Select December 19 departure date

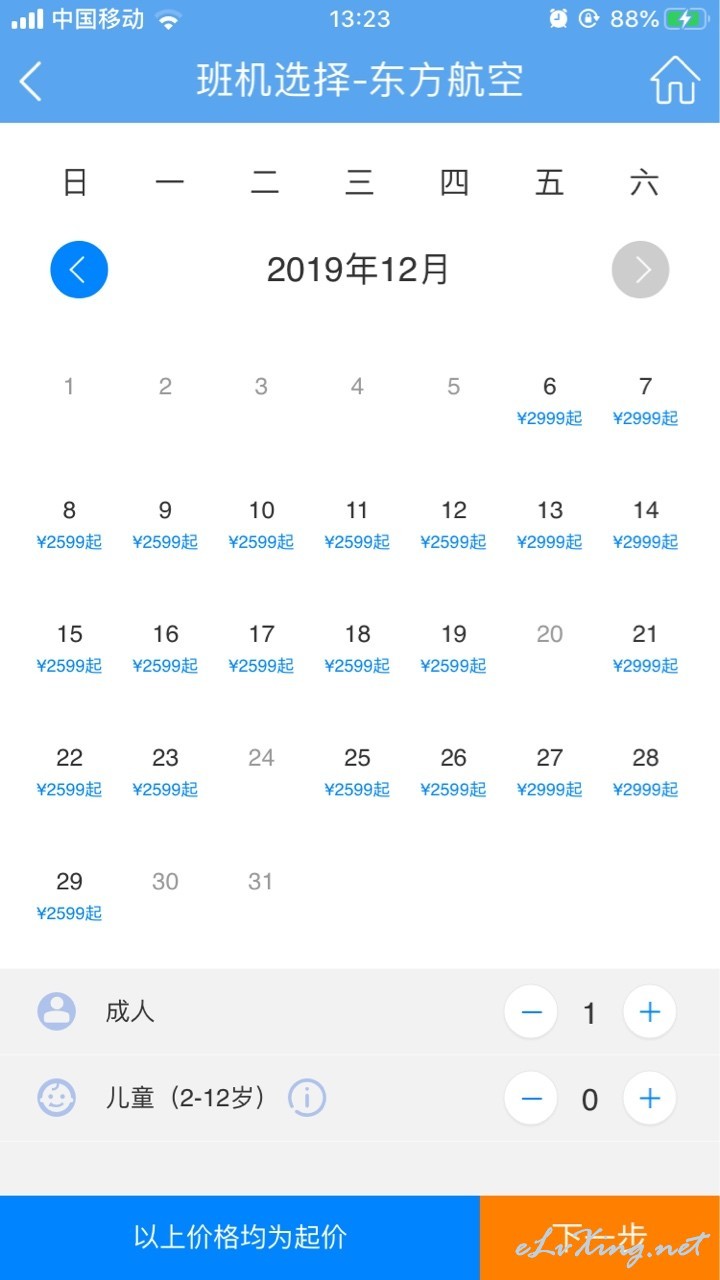(x=453, y=648)
